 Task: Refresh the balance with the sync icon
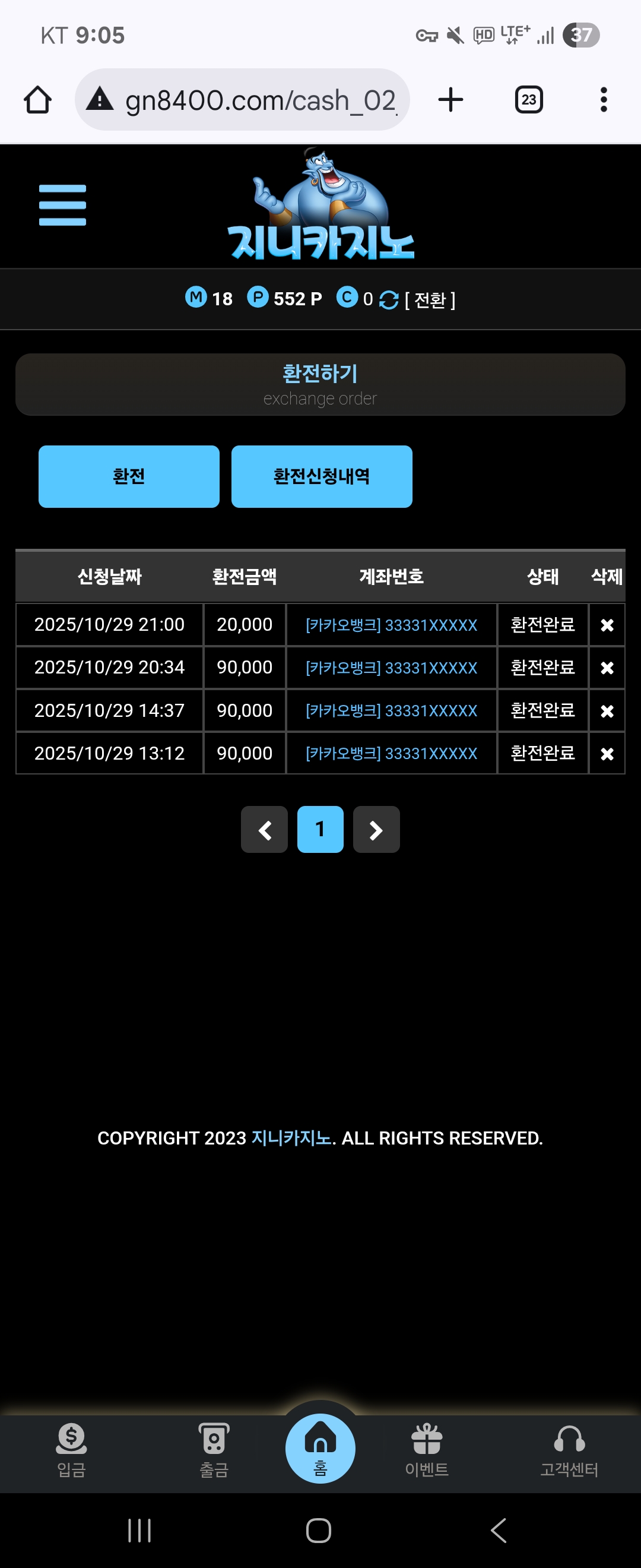(x=389, y=299)
